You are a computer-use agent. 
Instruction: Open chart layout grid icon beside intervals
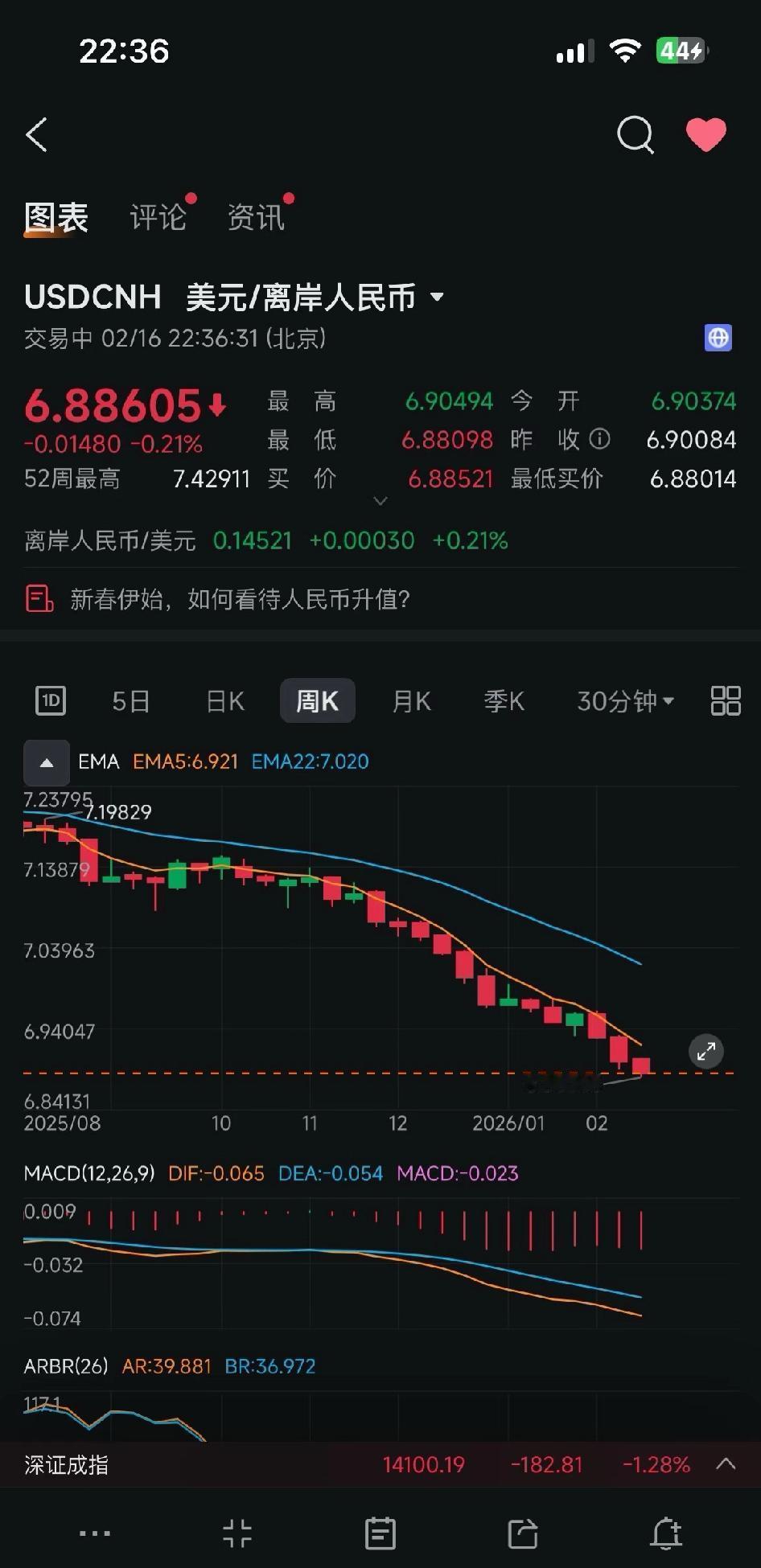(x=725, y=700)
